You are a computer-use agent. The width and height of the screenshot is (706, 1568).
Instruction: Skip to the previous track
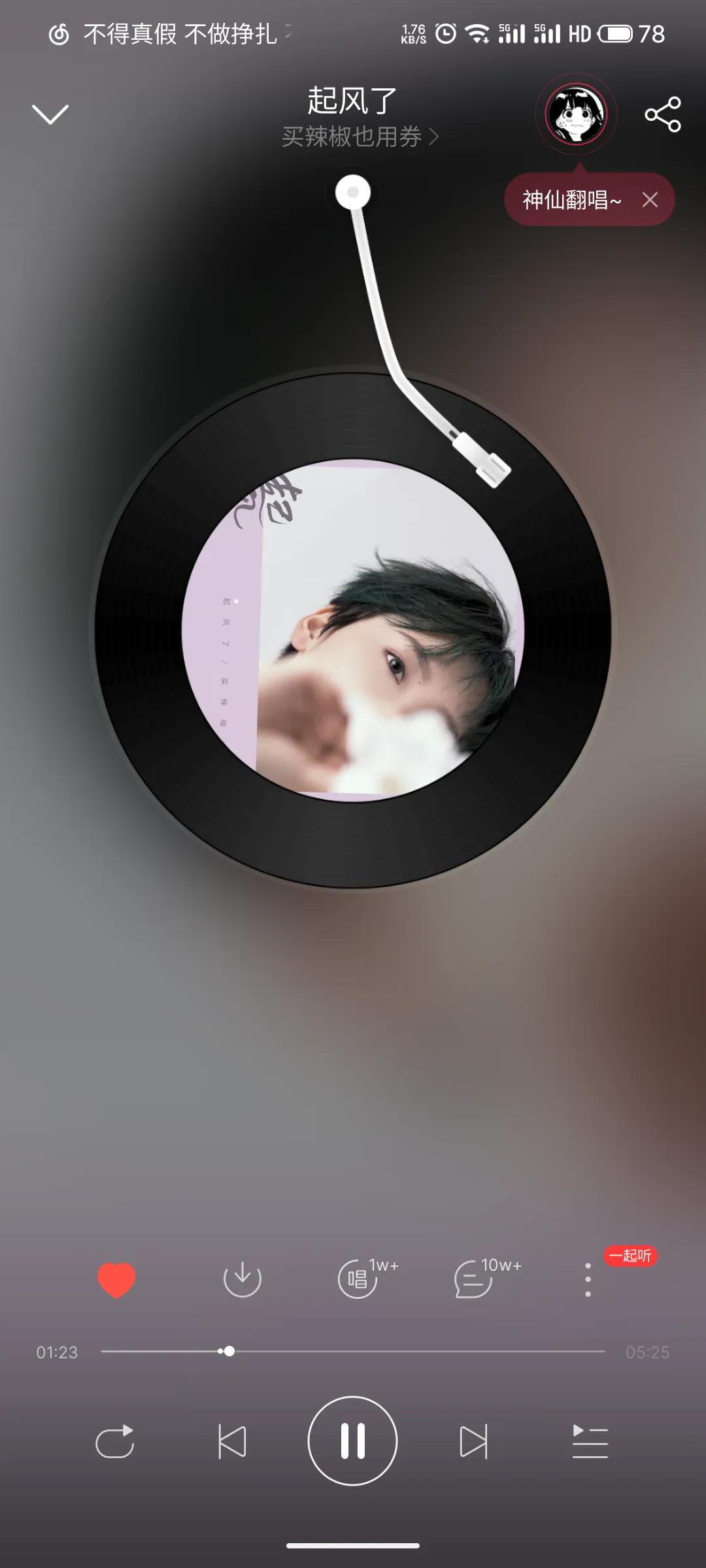[x=232, y=1441]
